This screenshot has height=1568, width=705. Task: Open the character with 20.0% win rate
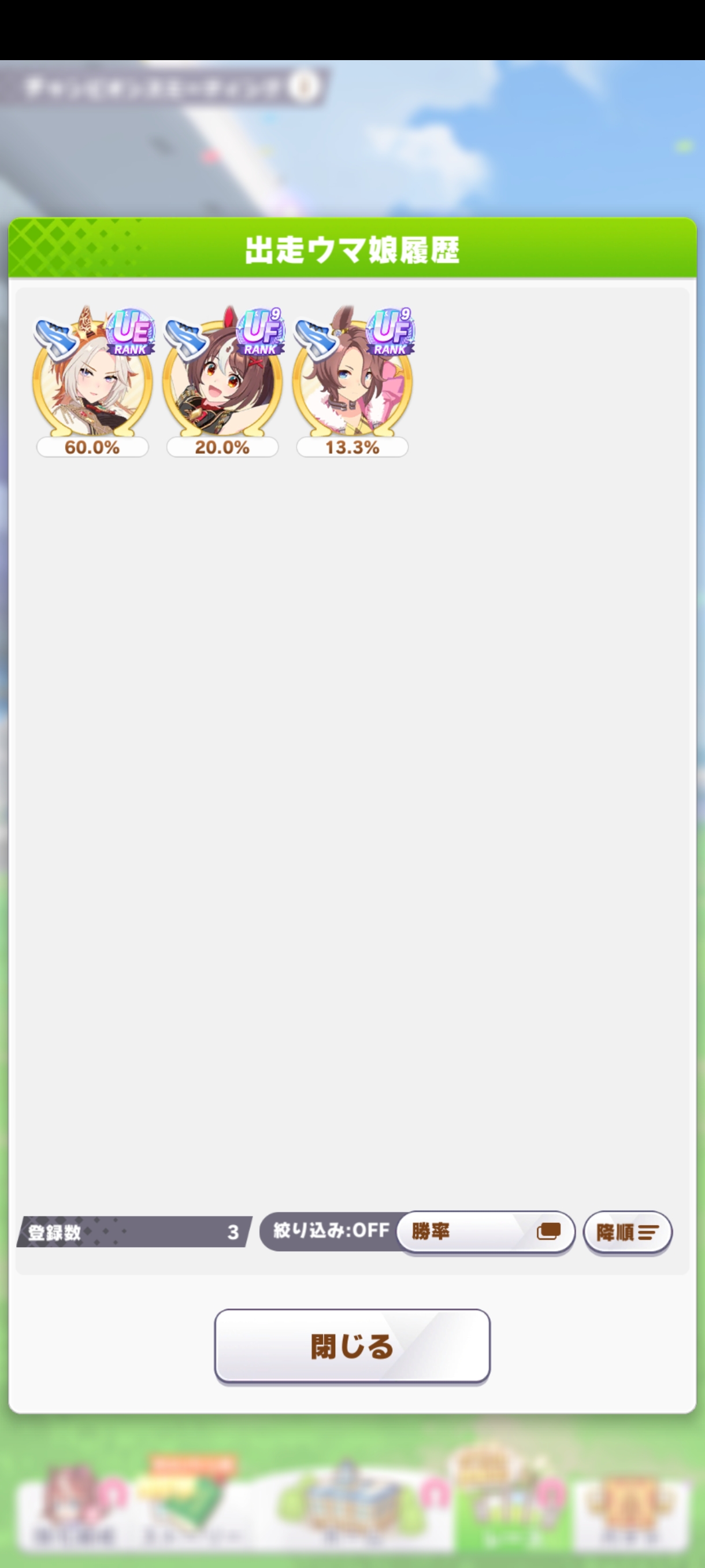(222, 381)
